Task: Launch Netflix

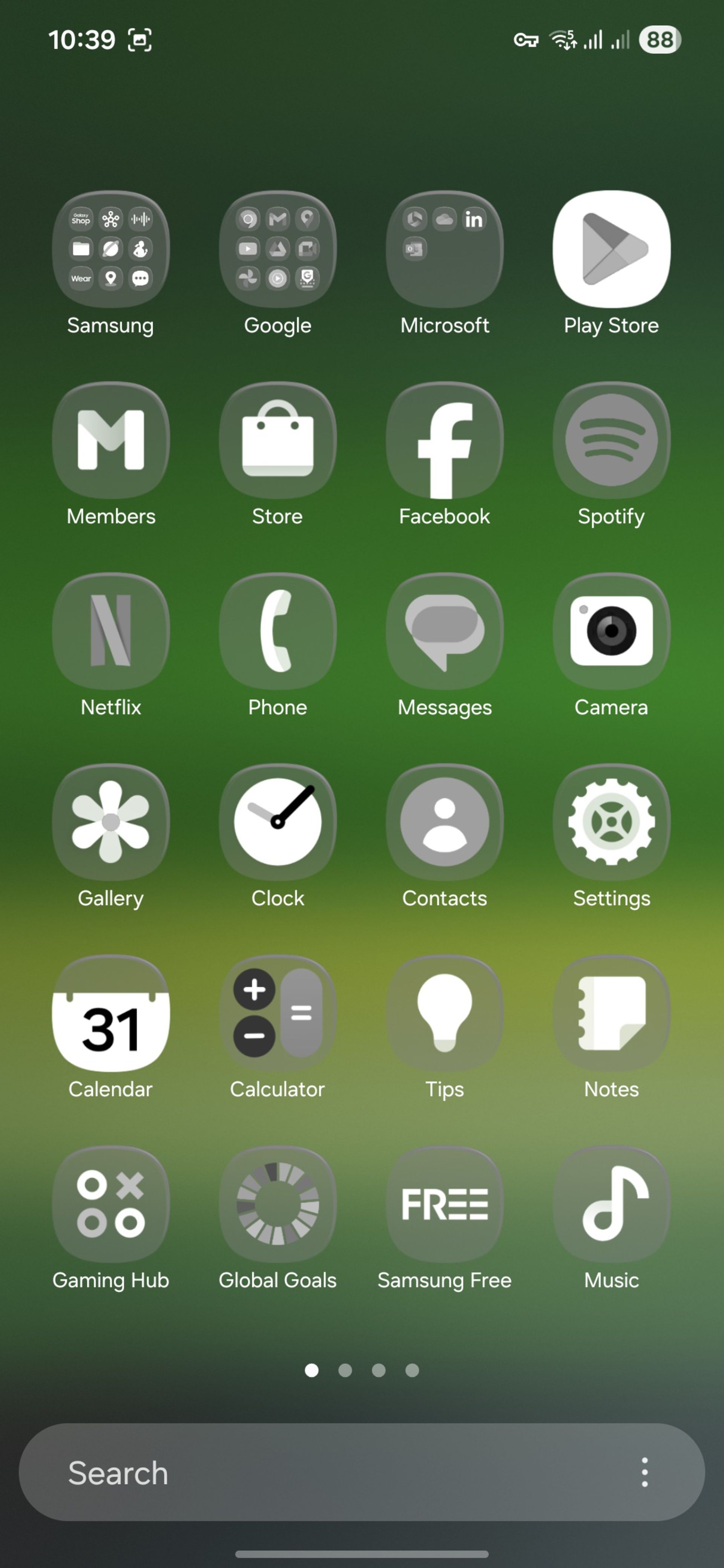Action: click(111, 631)
